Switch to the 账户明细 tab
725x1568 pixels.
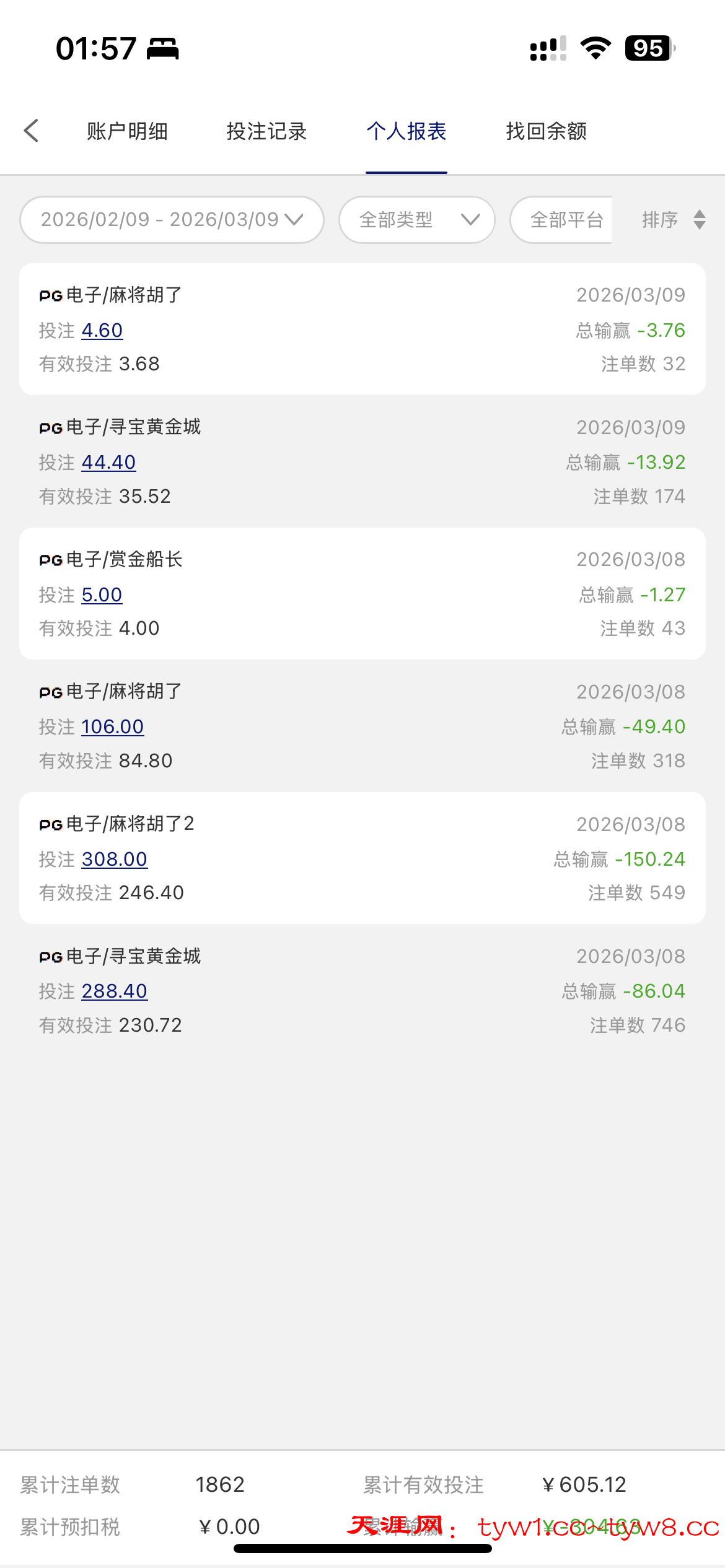click(127, 131)
